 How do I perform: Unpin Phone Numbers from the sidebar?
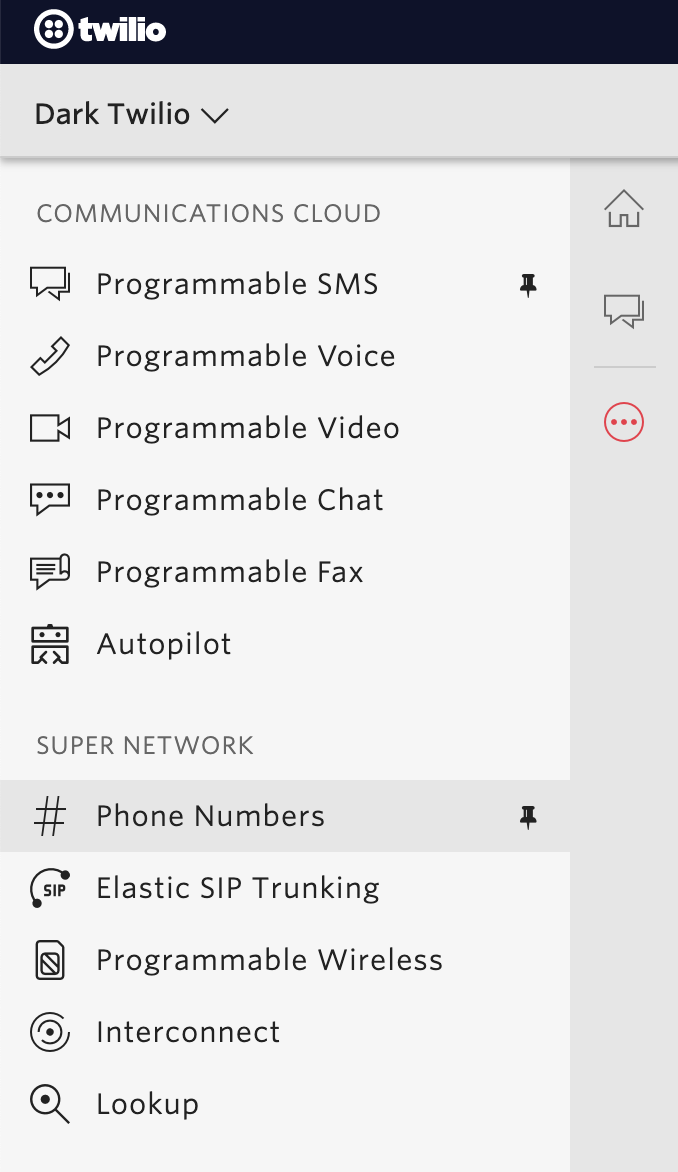[528, 818]
